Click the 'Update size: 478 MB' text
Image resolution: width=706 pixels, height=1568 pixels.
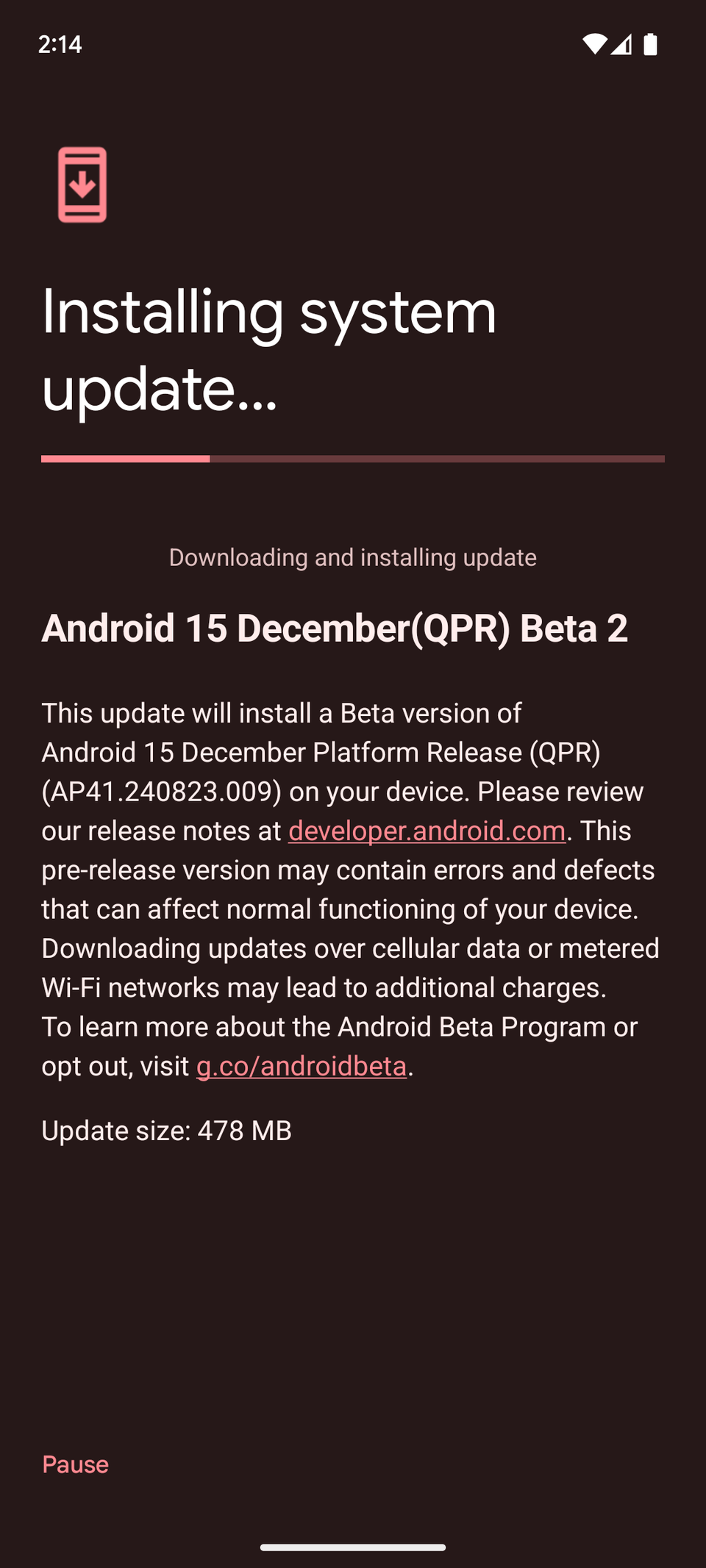click(167, 1131)
